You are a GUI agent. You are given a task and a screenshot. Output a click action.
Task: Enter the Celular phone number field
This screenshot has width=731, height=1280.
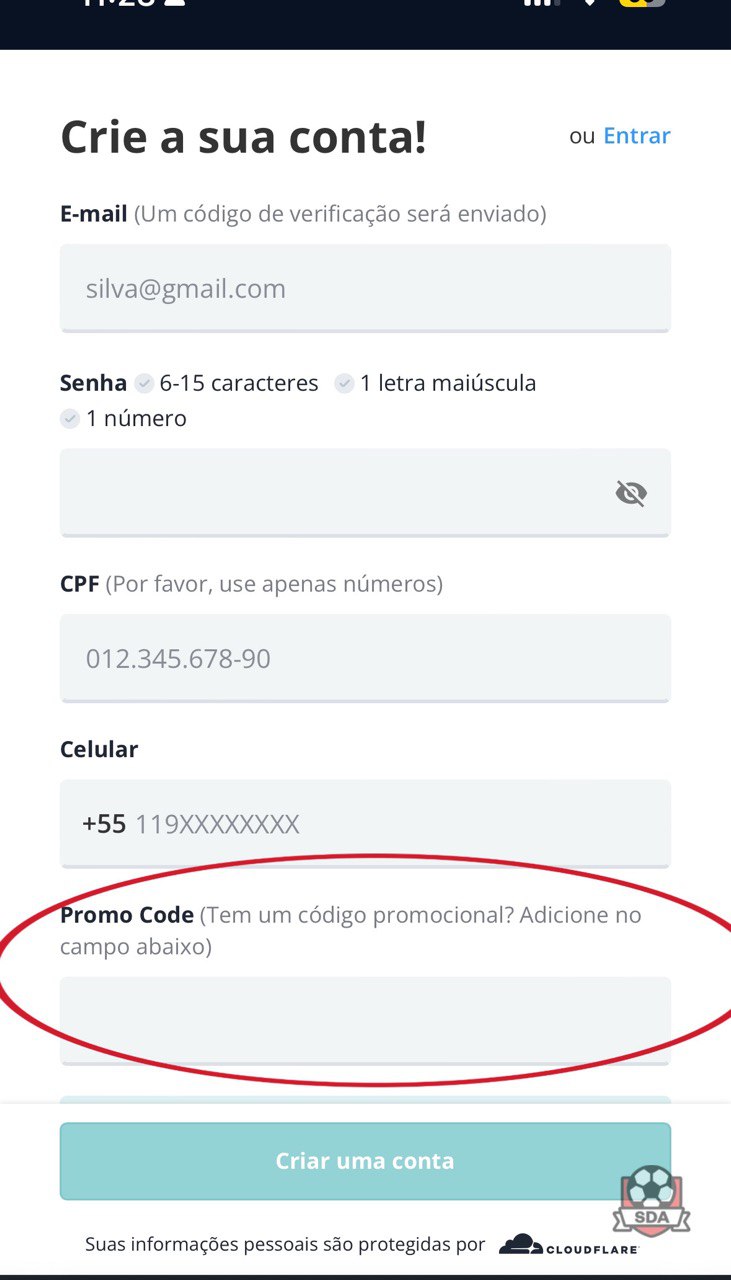tap(365, 824)
